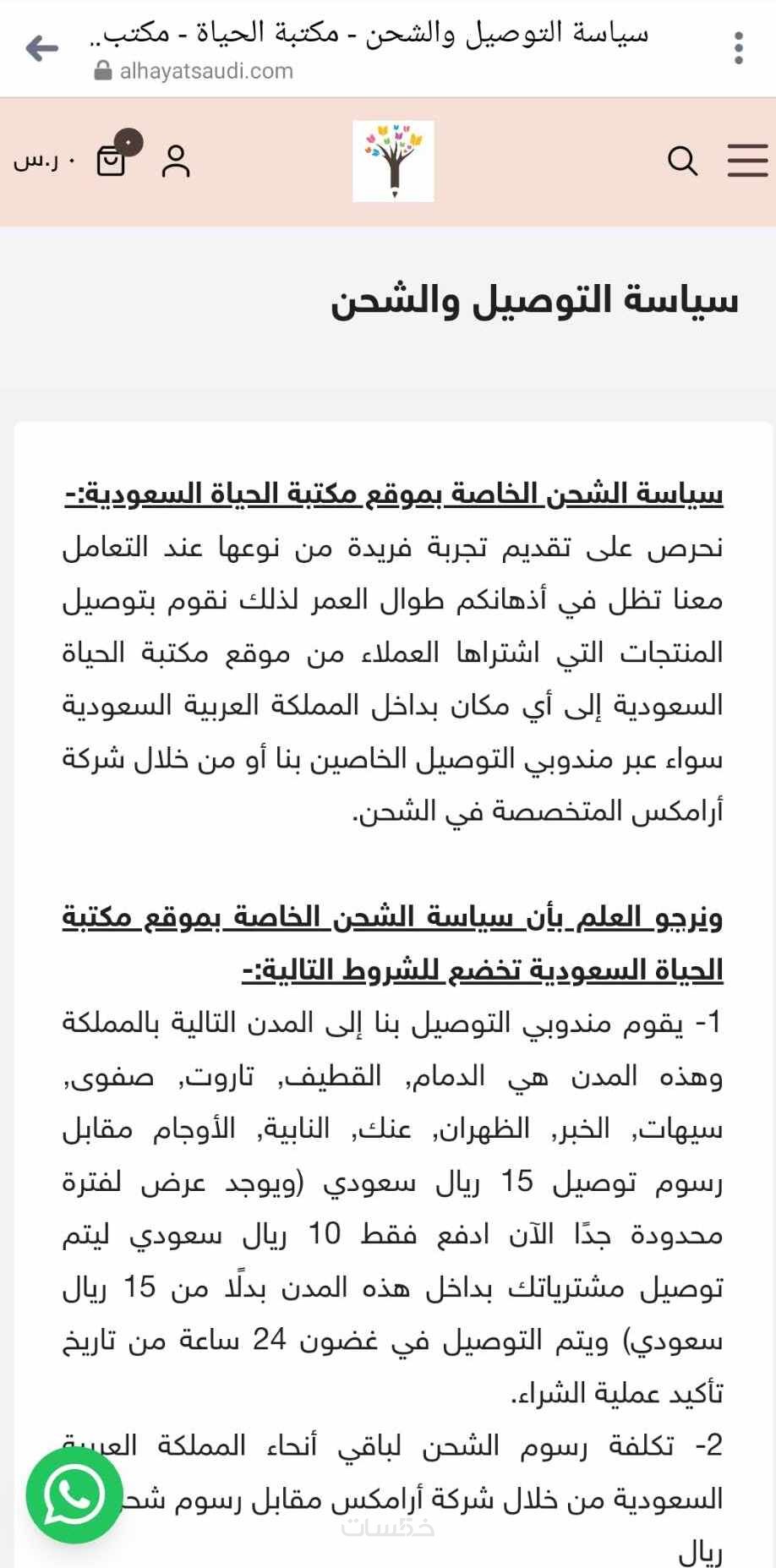Start a WhatsApp chat via floating button
The image size is (776, 1568).
click(75, 1494)
